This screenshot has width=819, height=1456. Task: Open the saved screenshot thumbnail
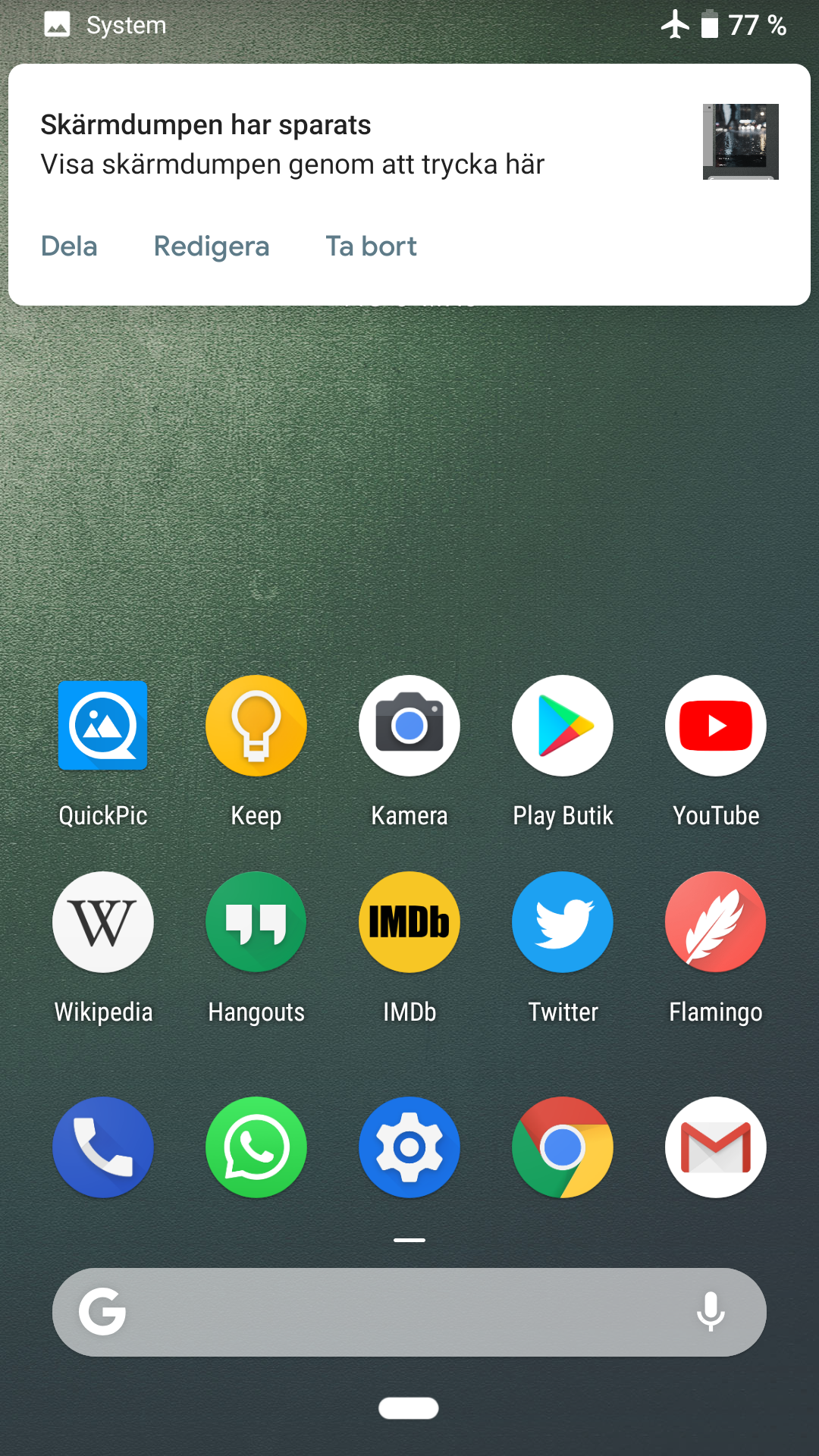pos(740,142)
